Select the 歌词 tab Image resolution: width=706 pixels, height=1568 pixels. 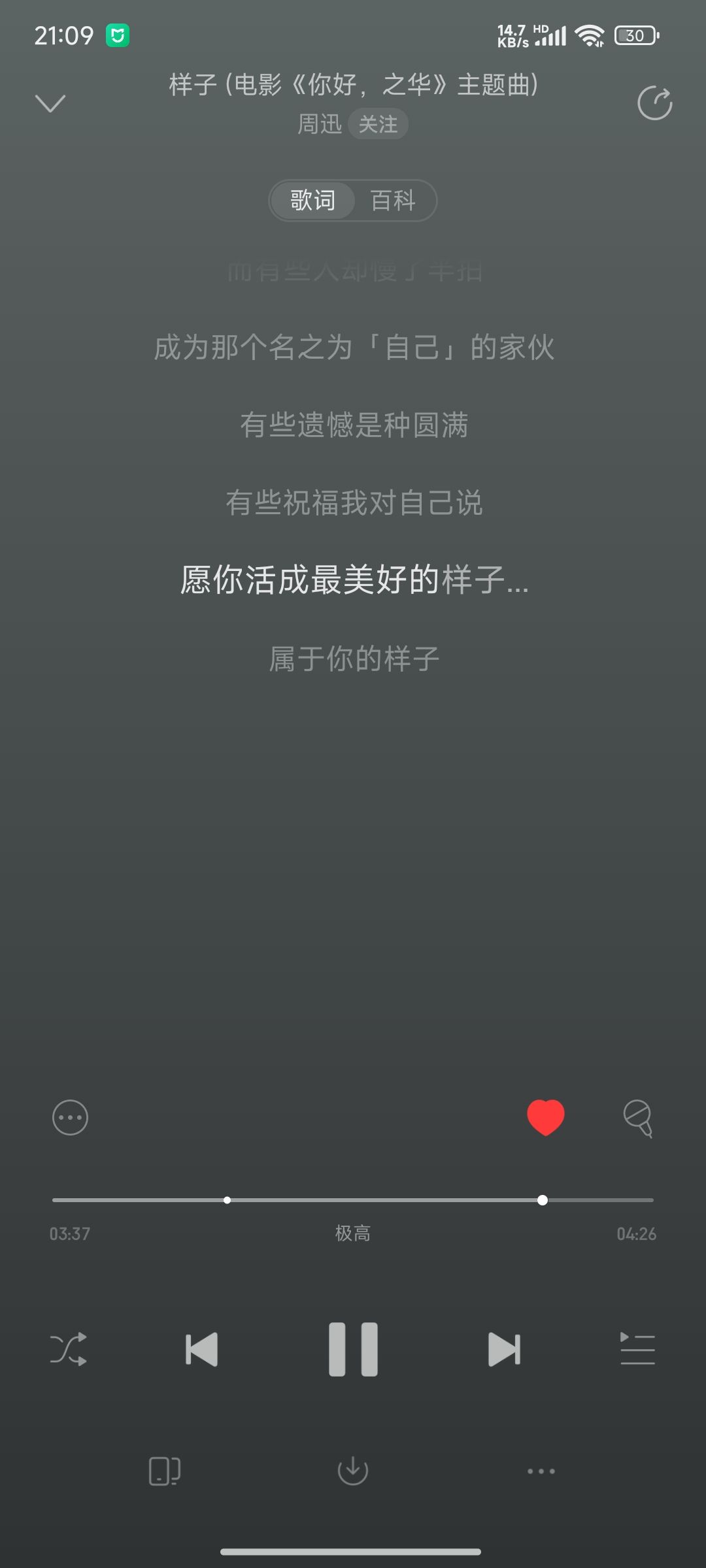click(313, 201)
